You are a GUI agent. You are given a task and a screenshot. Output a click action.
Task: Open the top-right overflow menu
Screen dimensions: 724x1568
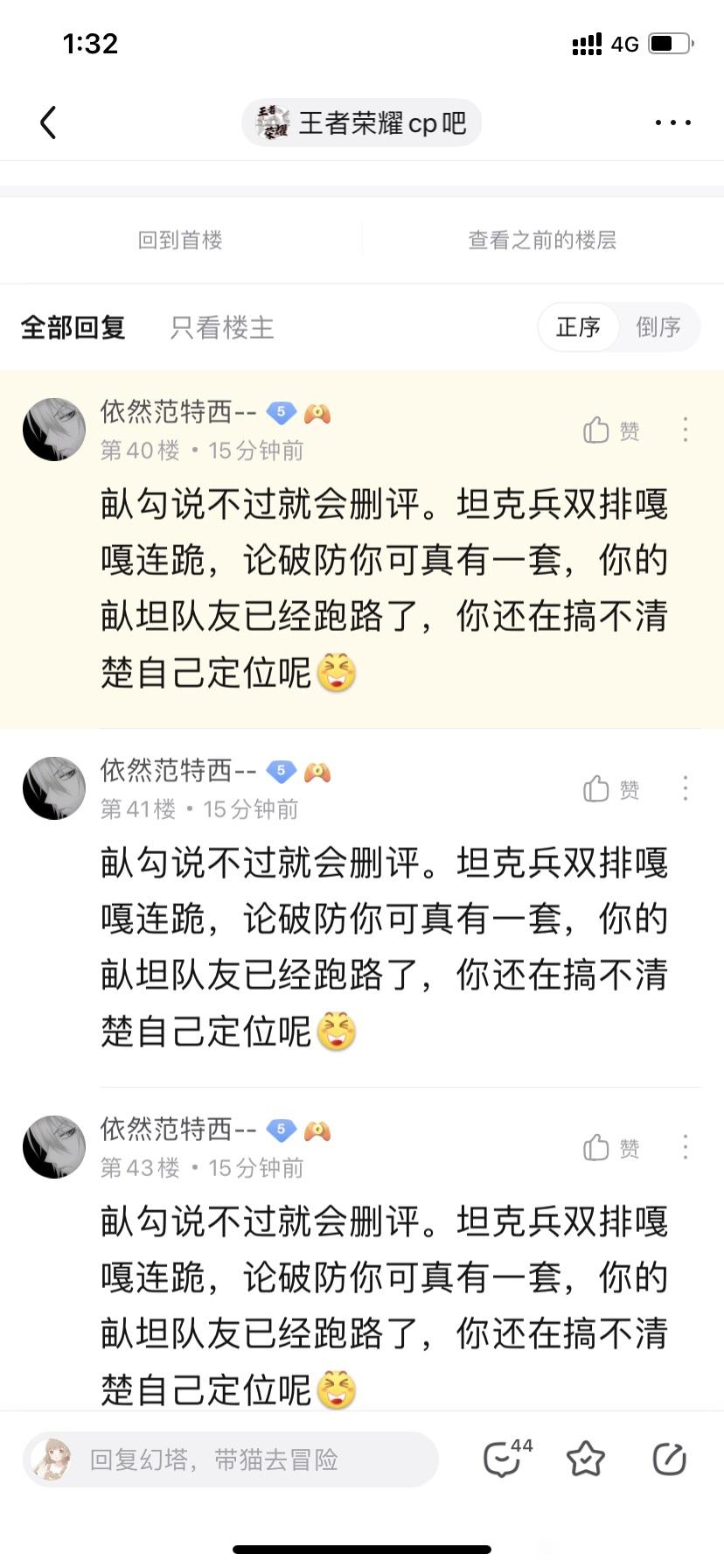click(x=672, y=122)
